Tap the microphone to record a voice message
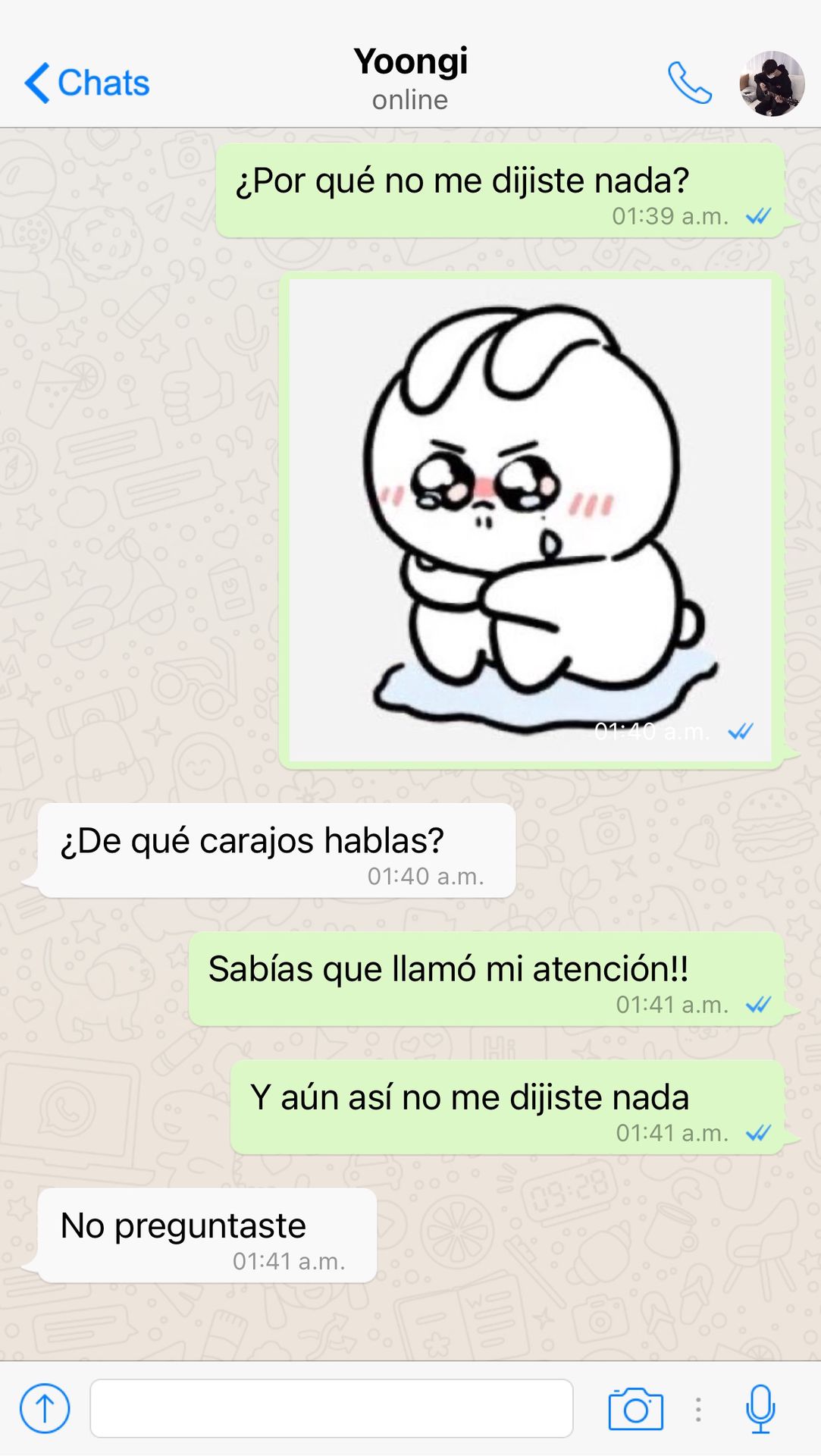 click(760, 1409)
